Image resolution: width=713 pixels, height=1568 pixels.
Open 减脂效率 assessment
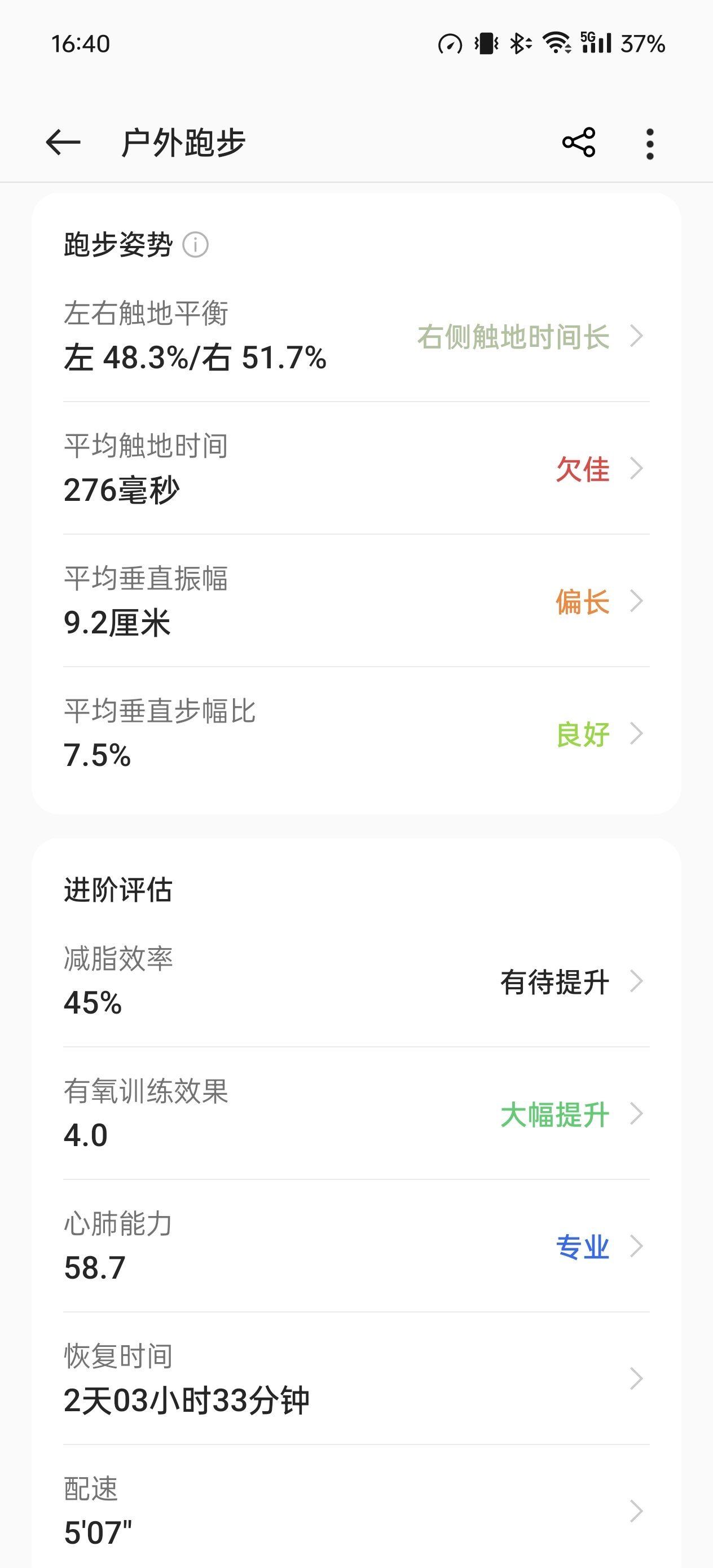tap(356, 981)
